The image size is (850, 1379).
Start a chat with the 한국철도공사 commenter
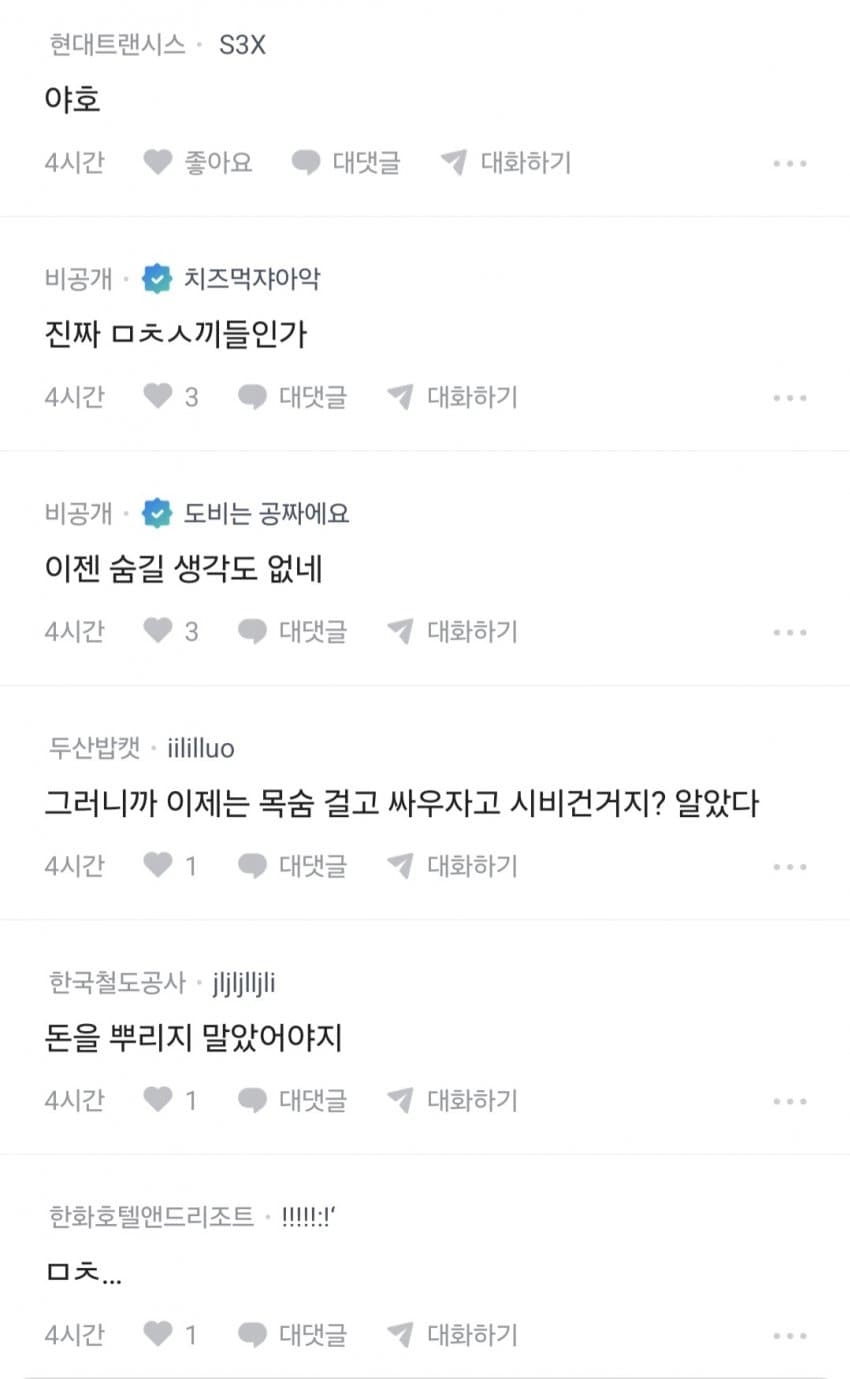tap(452, 1100)
